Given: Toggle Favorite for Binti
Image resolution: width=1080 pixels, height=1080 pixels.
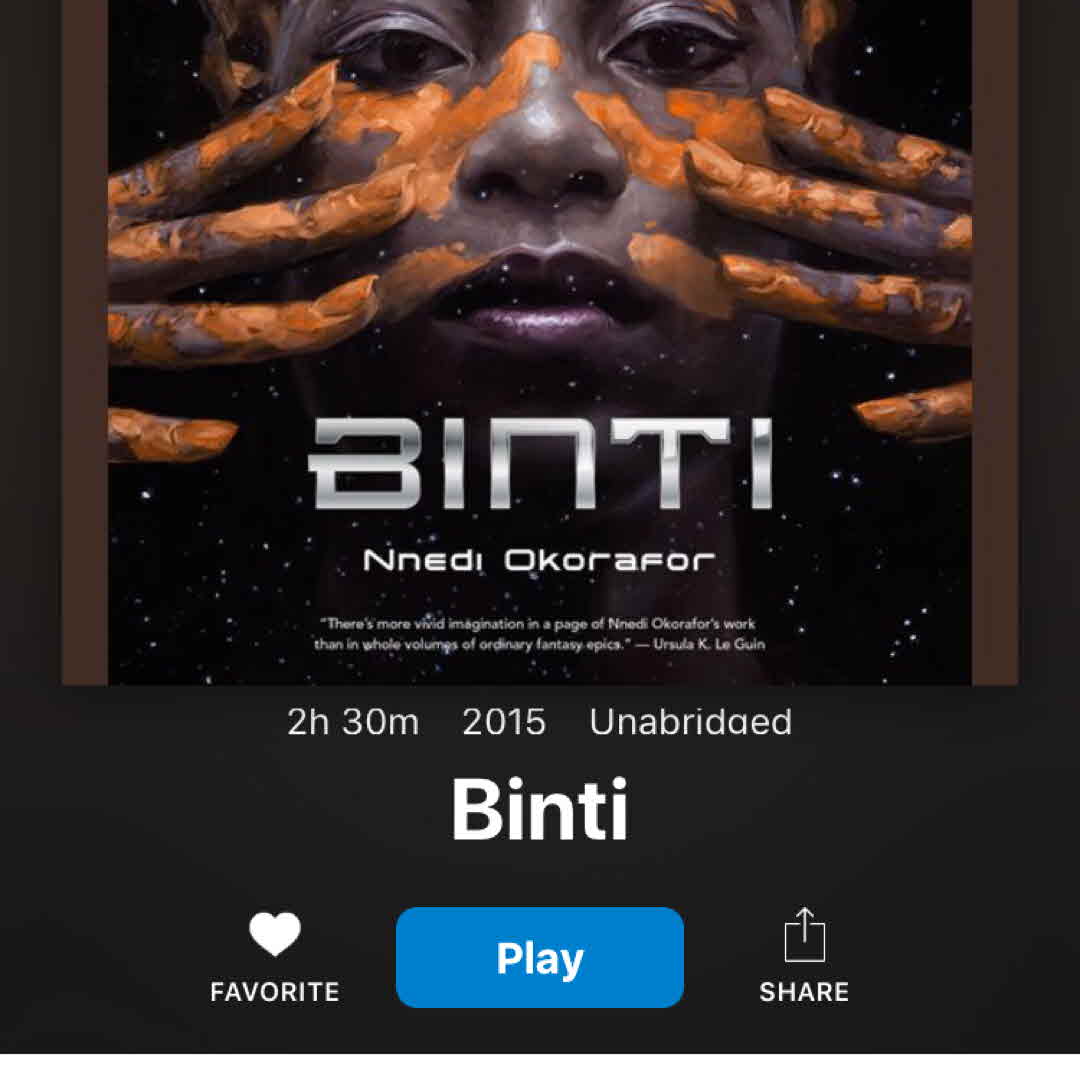Looking at the screenshot, I should click(x=275, y=954).
